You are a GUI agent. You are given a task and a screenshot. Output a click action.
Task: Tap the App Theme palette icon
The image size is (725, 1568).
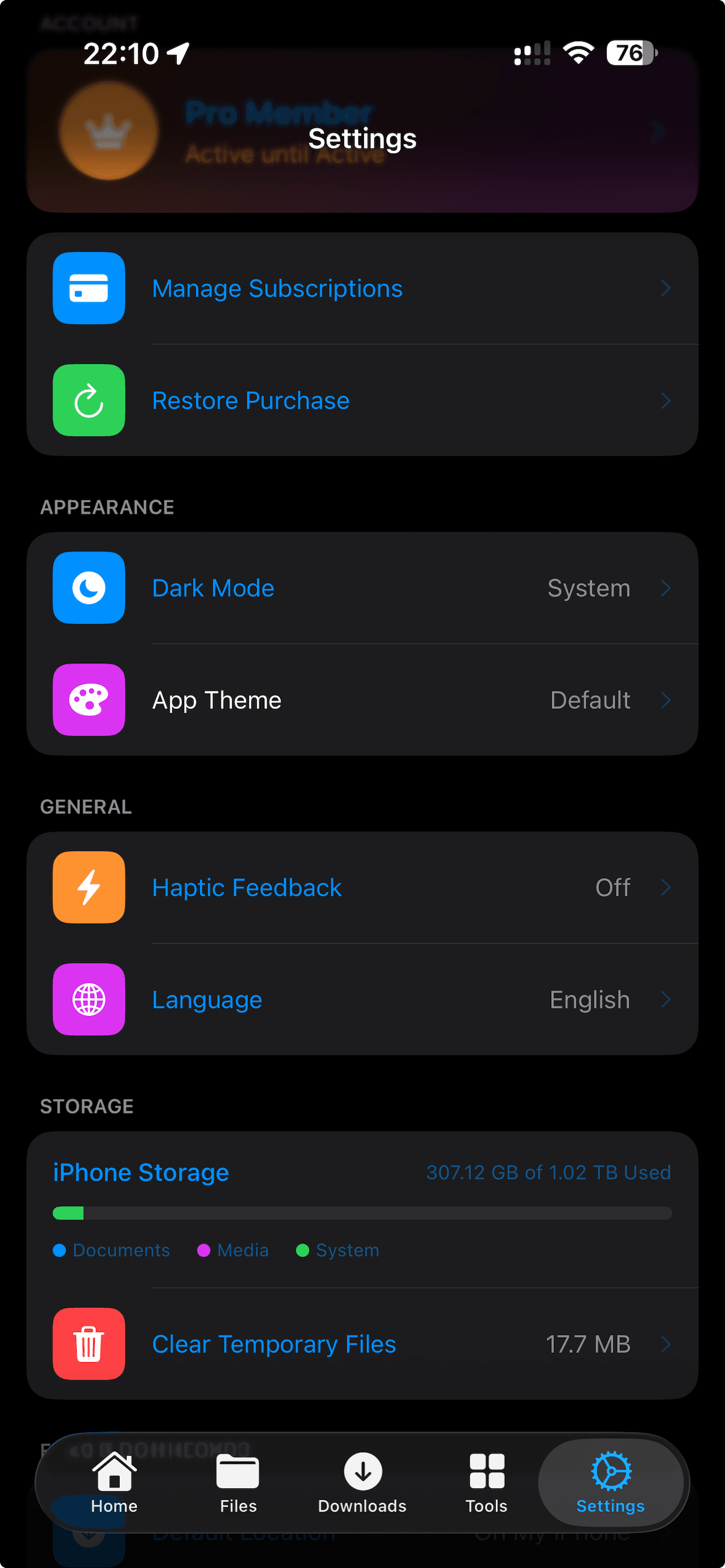pyautogui.click(x=88, y=700)
